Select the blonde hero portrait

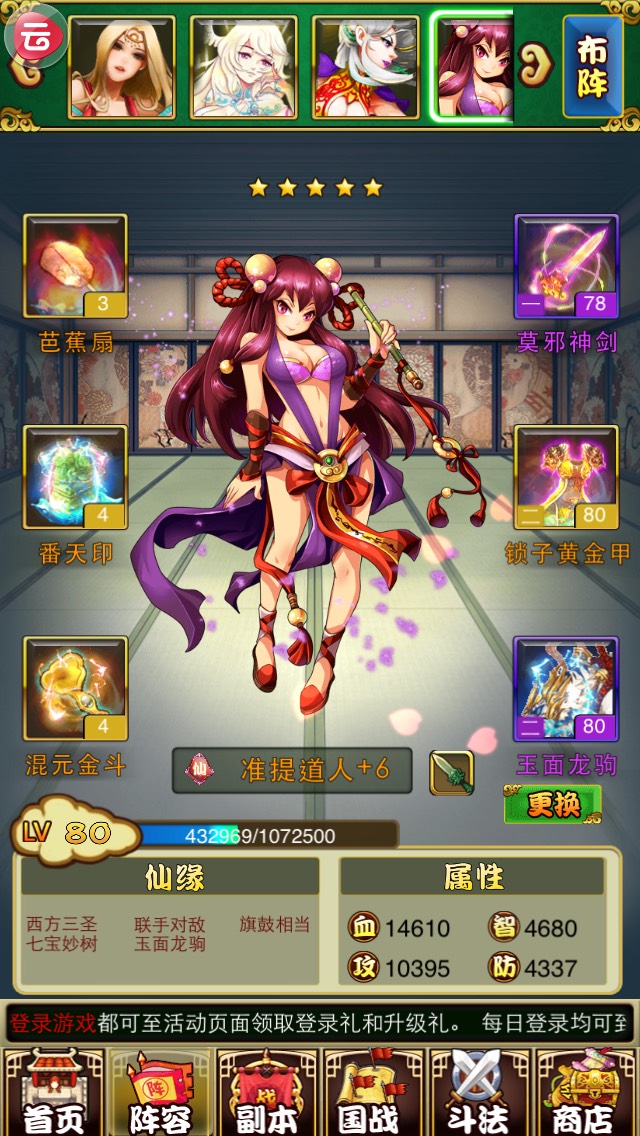click(122, 67)
